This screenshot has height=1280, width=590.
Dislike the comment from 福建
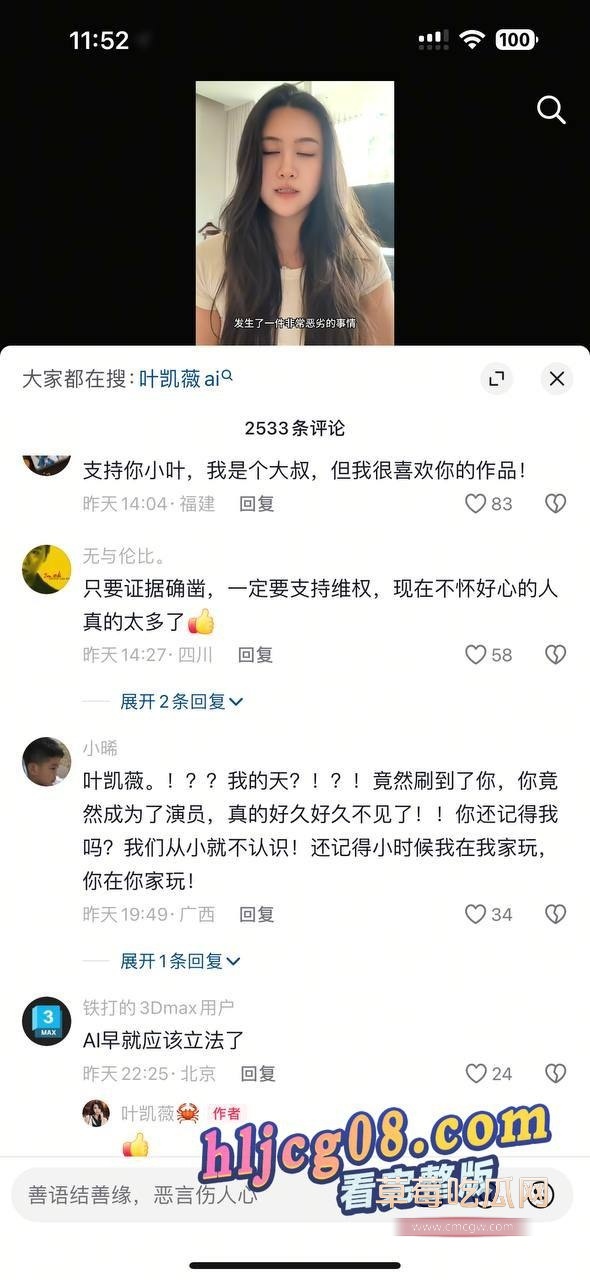(556, 504)
